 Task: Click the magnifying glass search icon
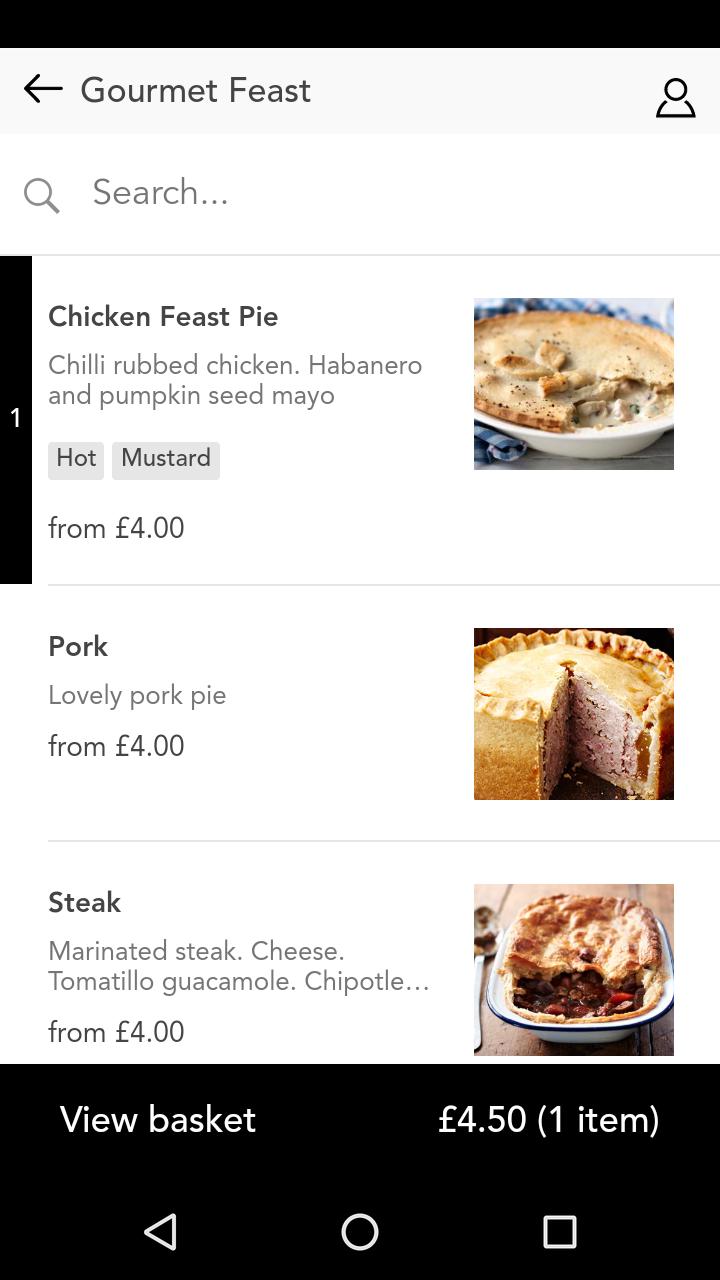pos(41,194)
